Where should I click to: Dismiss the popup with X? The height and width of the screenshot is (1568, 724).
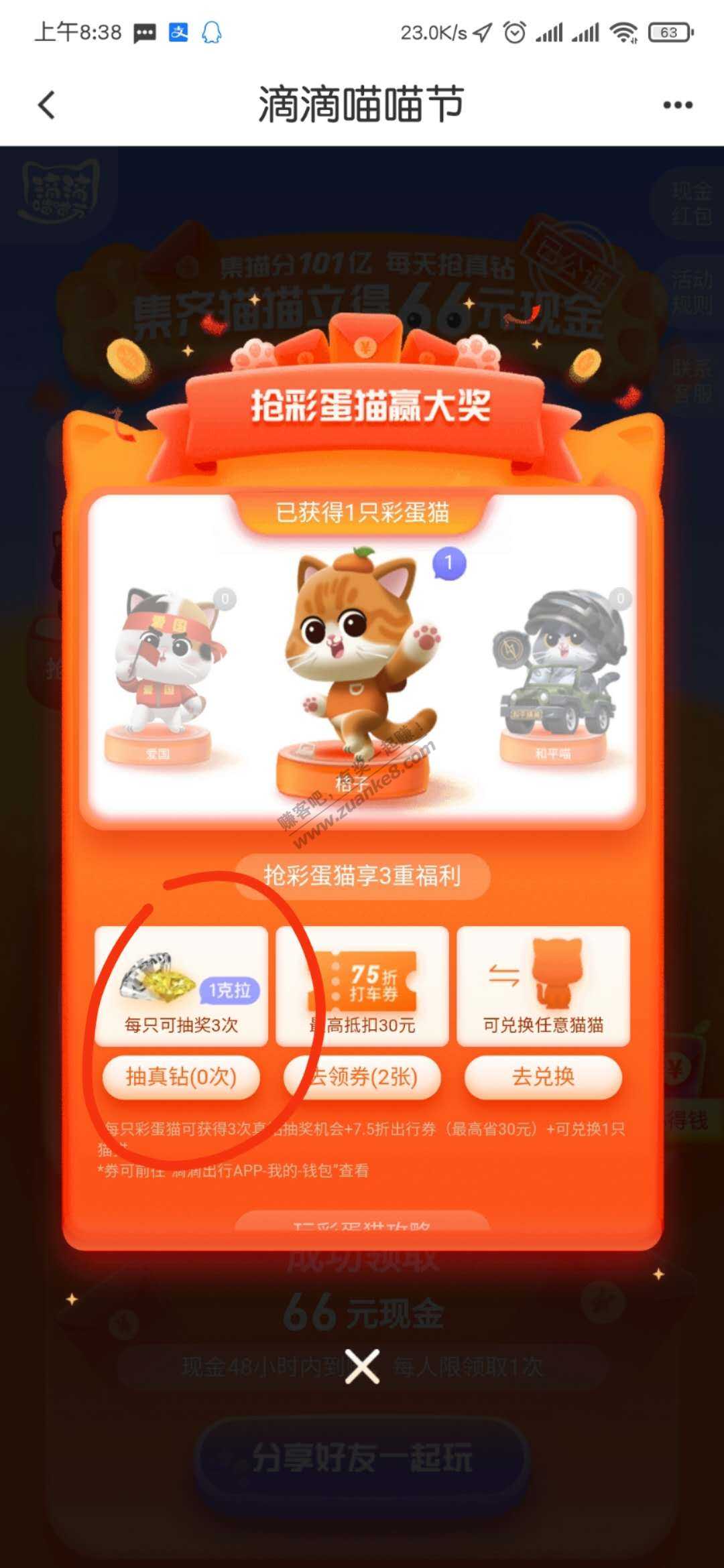362,1366
